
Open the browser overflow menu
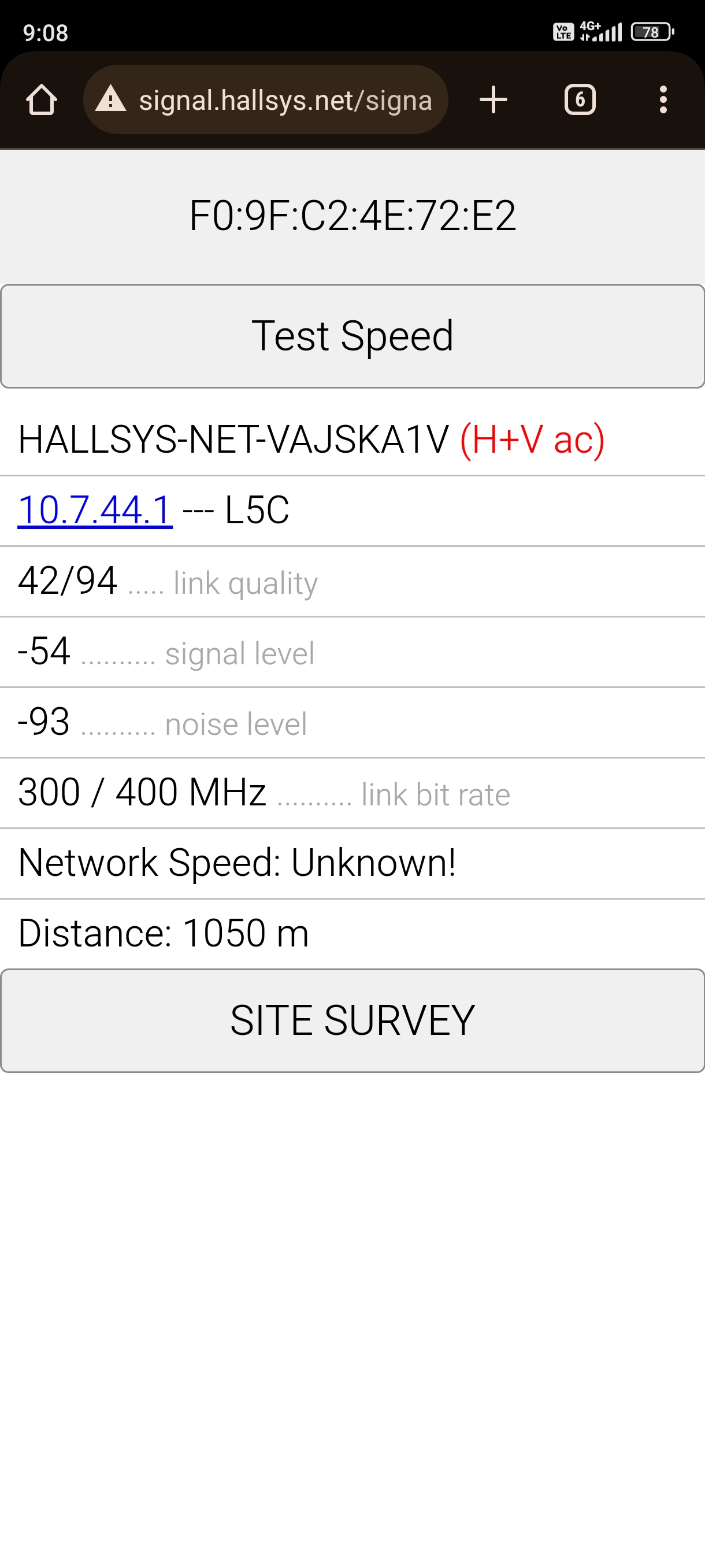(x=663, y=100)
